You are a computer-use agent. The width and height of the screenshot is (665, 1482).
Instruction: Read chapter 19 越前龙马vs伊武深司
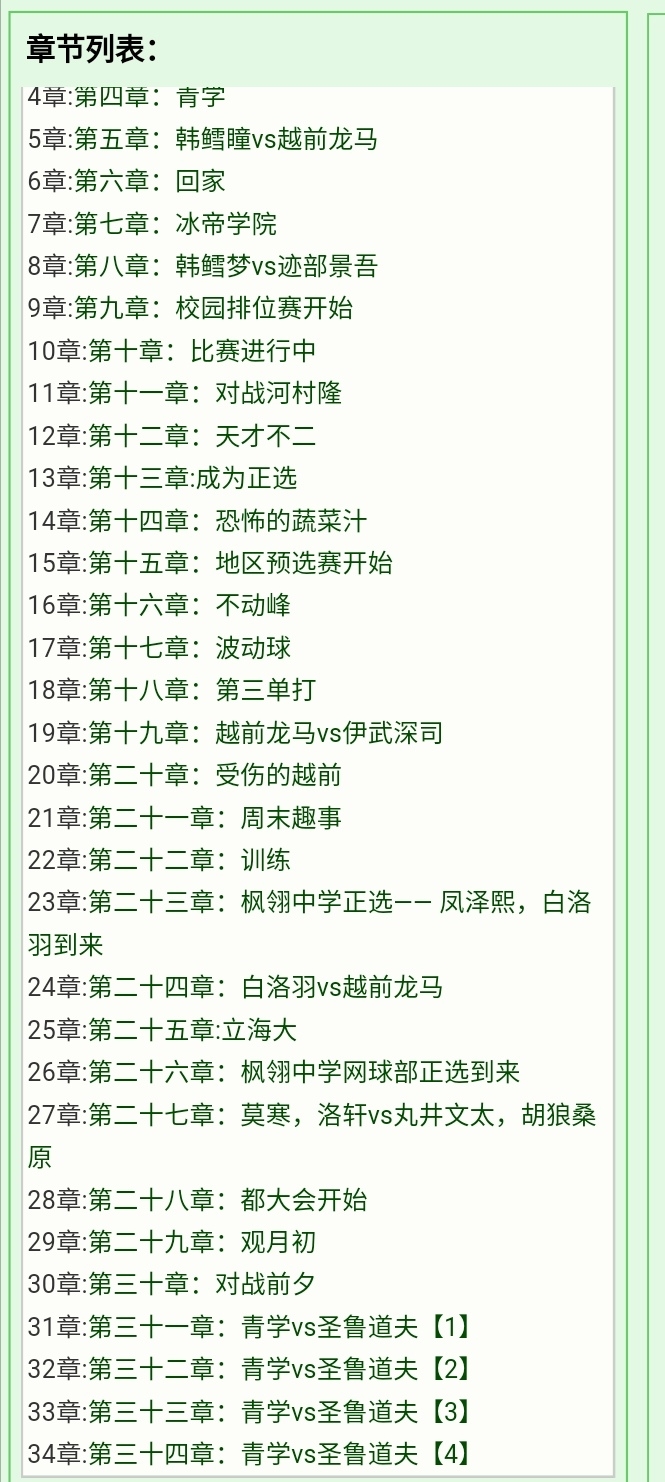tap(235, 733)
